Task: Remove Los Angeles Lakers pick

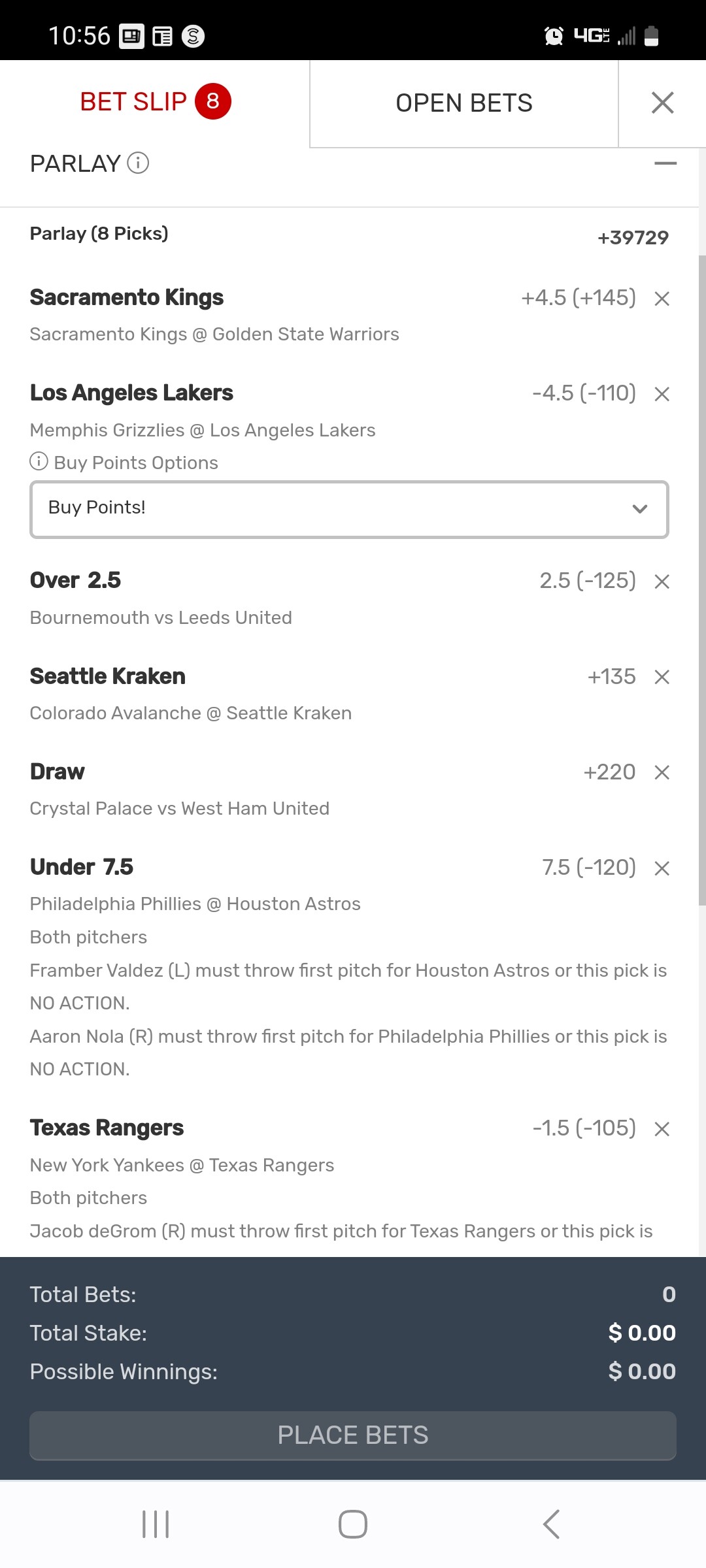Action: [x=662, y=394]
